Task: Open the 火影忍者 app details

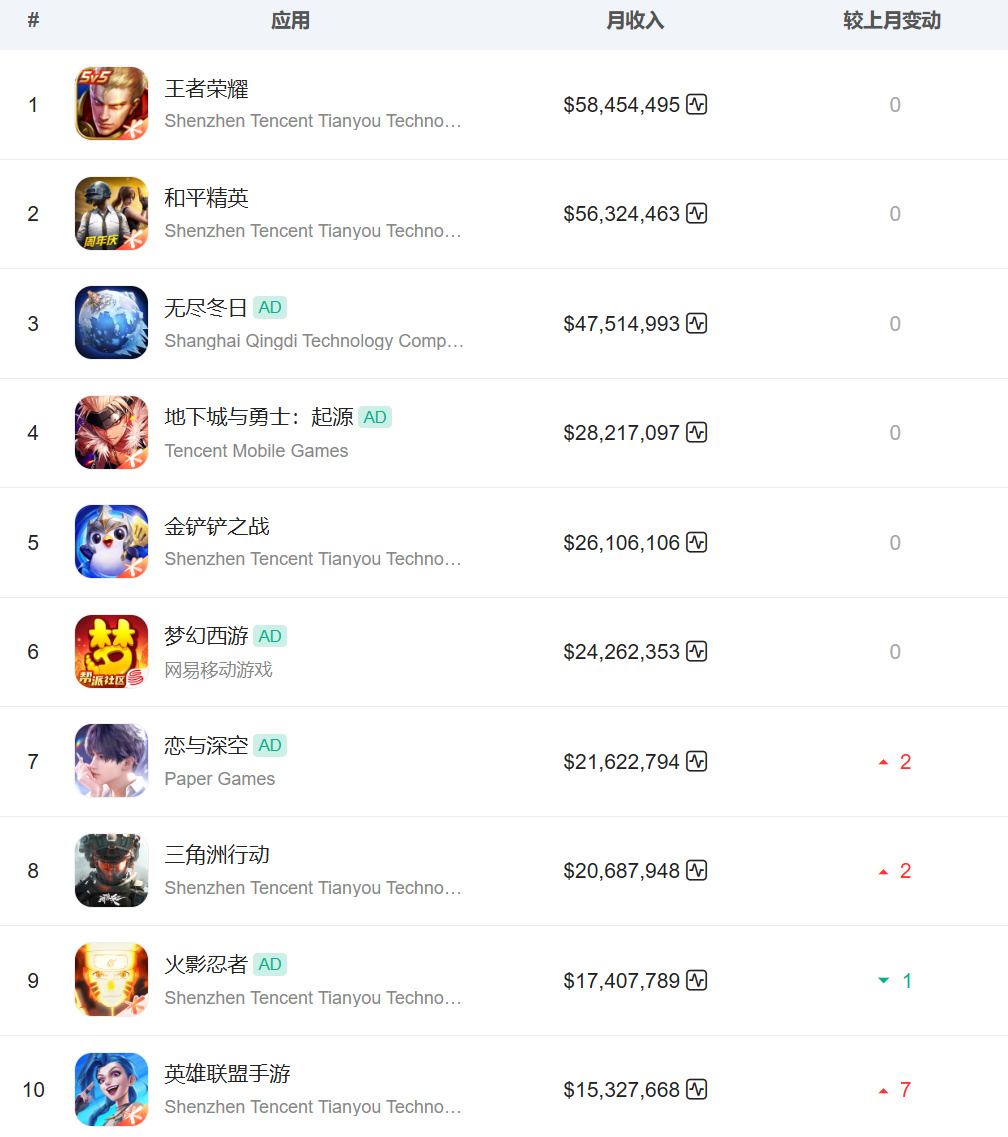Action: (x=205, y=965)
